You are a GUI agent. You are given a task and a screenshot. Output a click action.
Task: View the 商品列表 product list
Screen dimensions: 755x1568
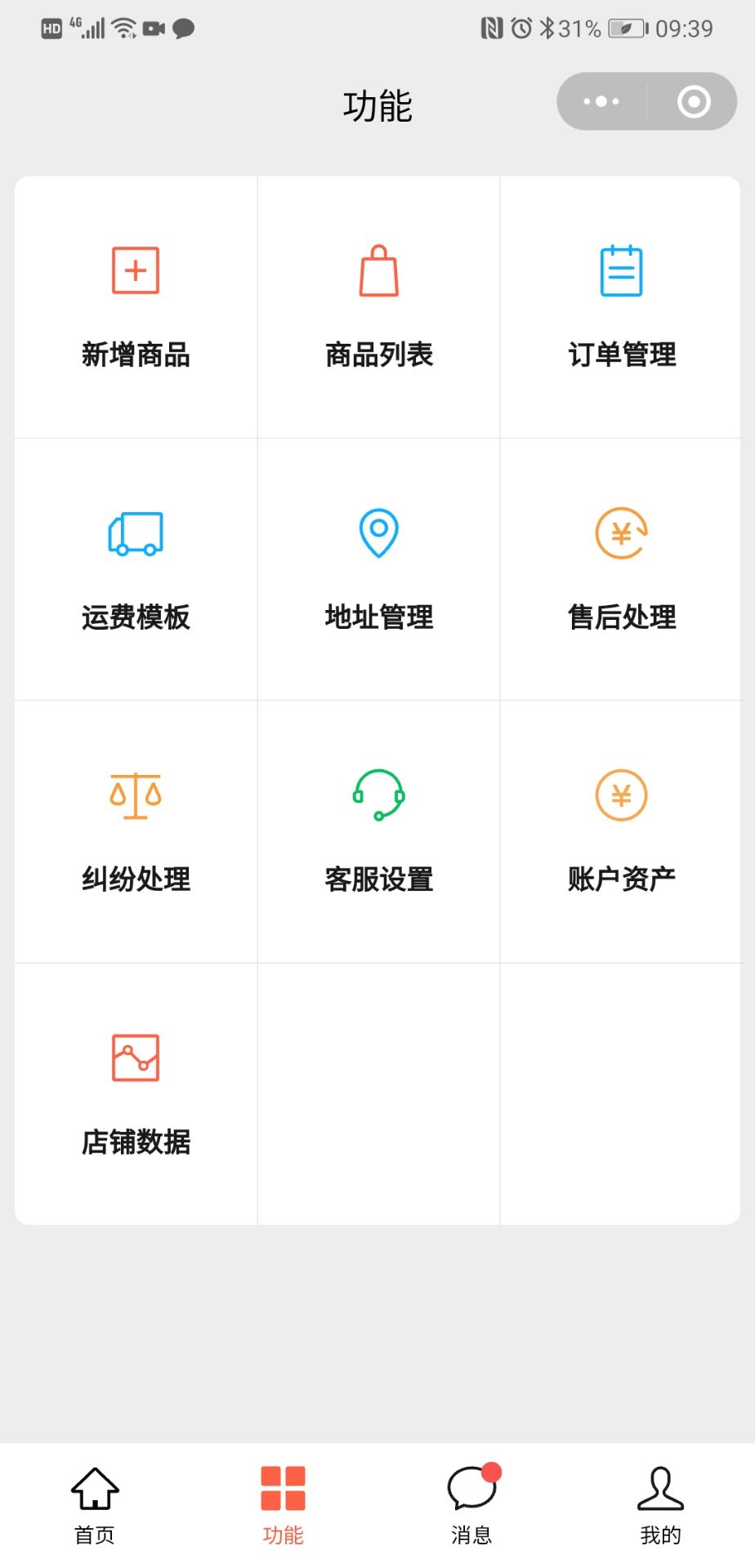click(x=379, y=307)
